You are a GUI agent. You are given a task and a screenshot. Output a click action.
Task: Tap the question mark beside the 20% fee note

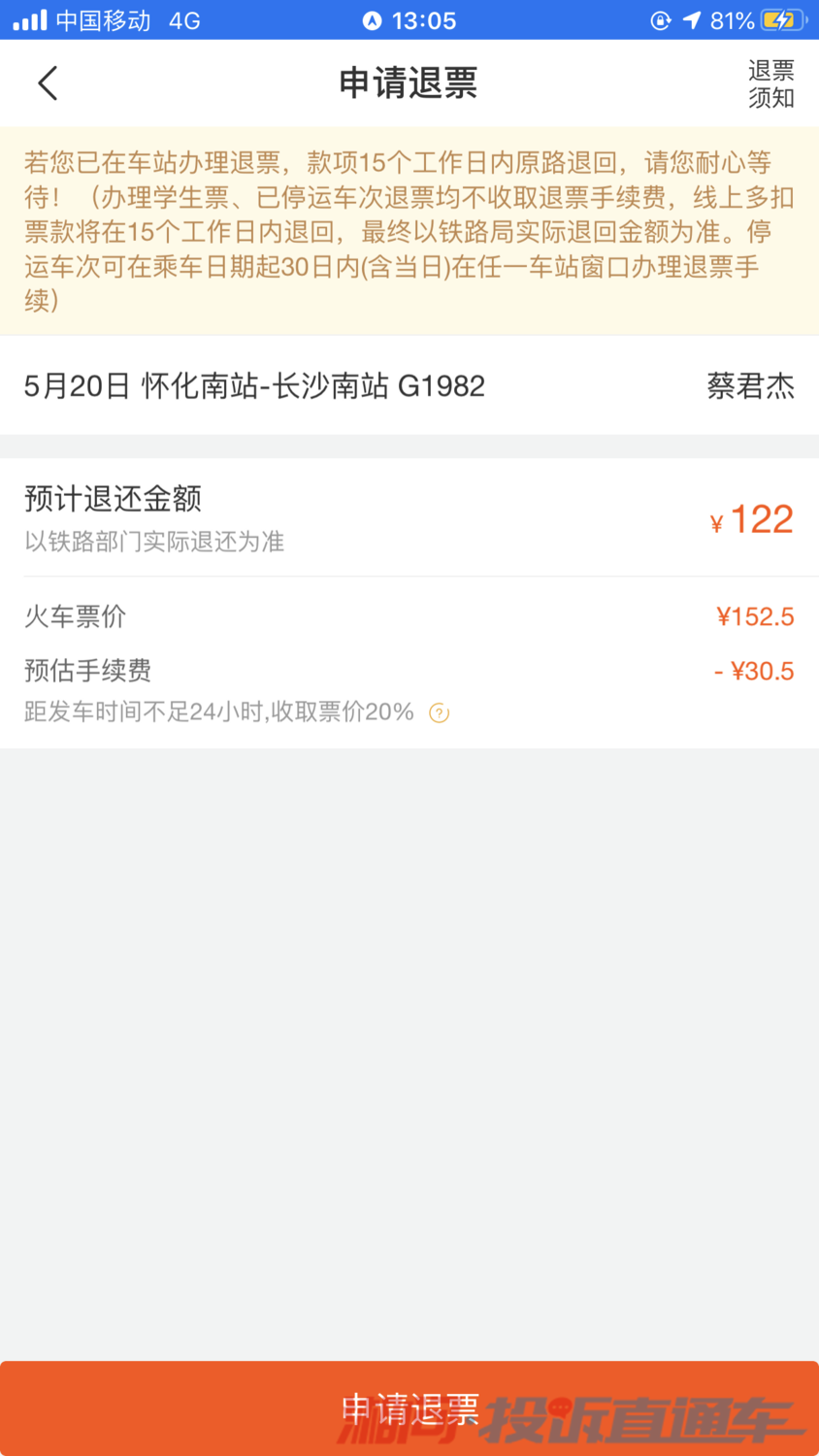tap(439, 713)
